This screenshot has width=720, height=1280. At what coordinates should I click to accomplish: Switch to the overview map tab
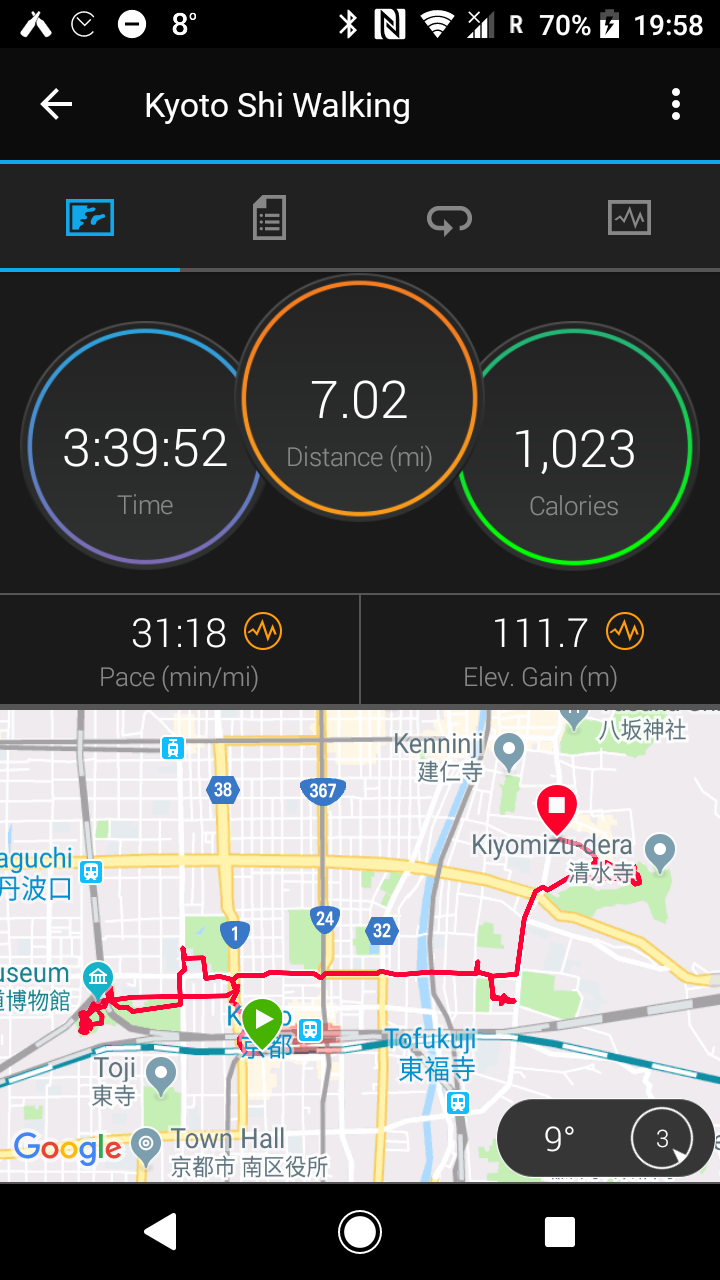pos(90,217)
